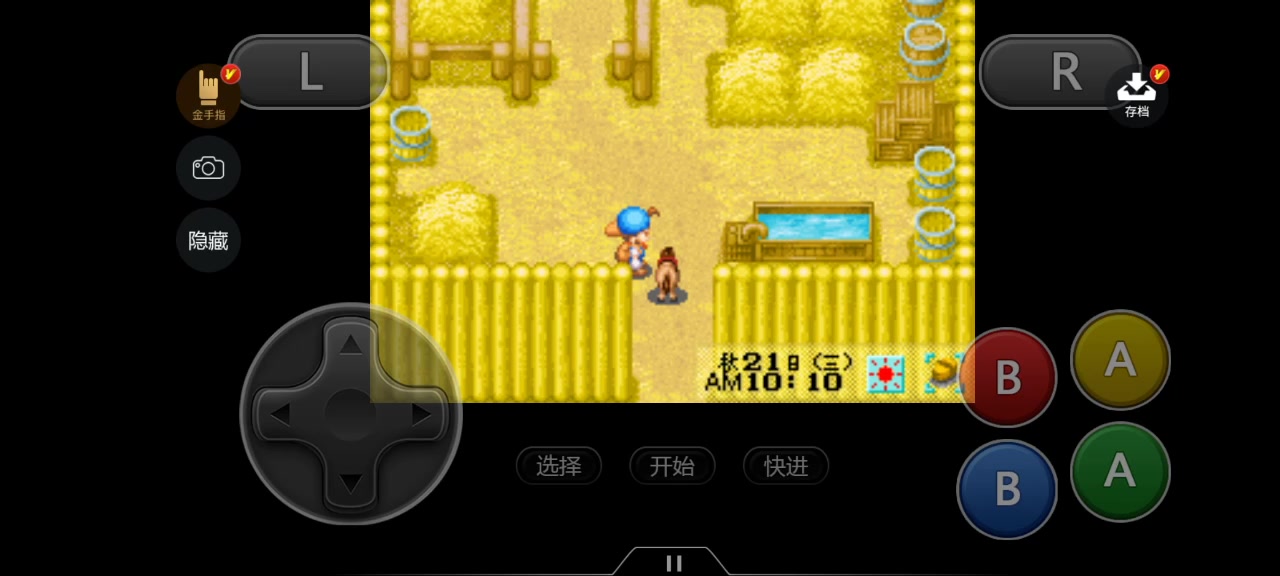
Task: Take a screenshot with the camera icon
Action: click(x=208, y=168)
